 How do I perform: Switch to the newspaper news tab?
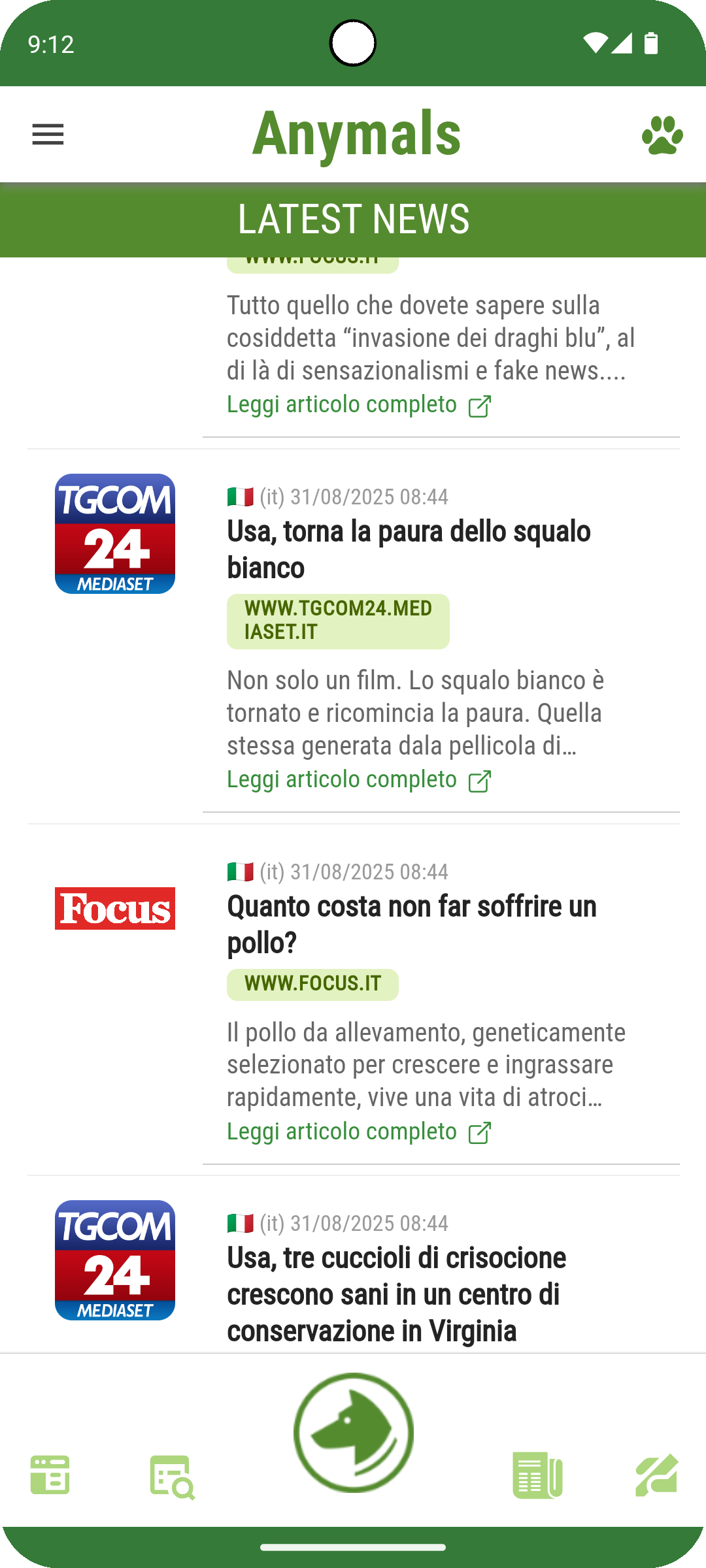click(537, 1475)
